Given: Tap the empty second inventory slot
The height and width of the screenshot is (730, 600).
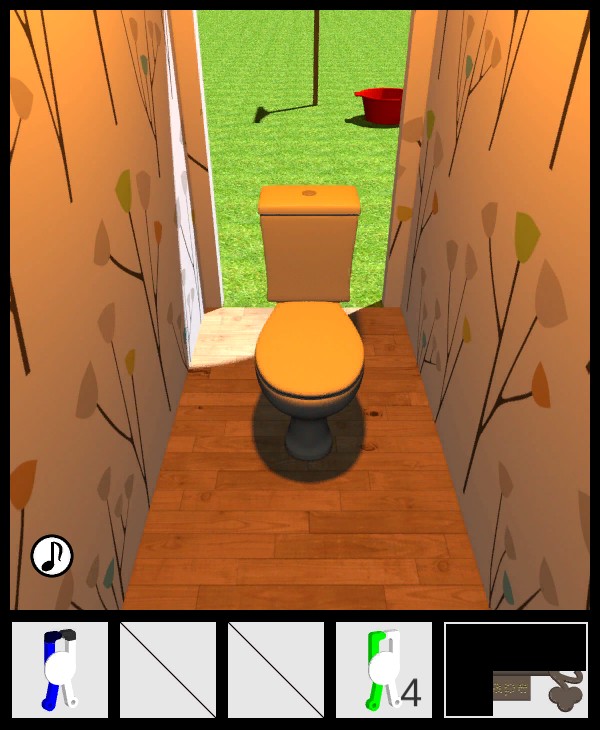Looking at the screenshot, I should pyautogui.click(x=168, y=670).
